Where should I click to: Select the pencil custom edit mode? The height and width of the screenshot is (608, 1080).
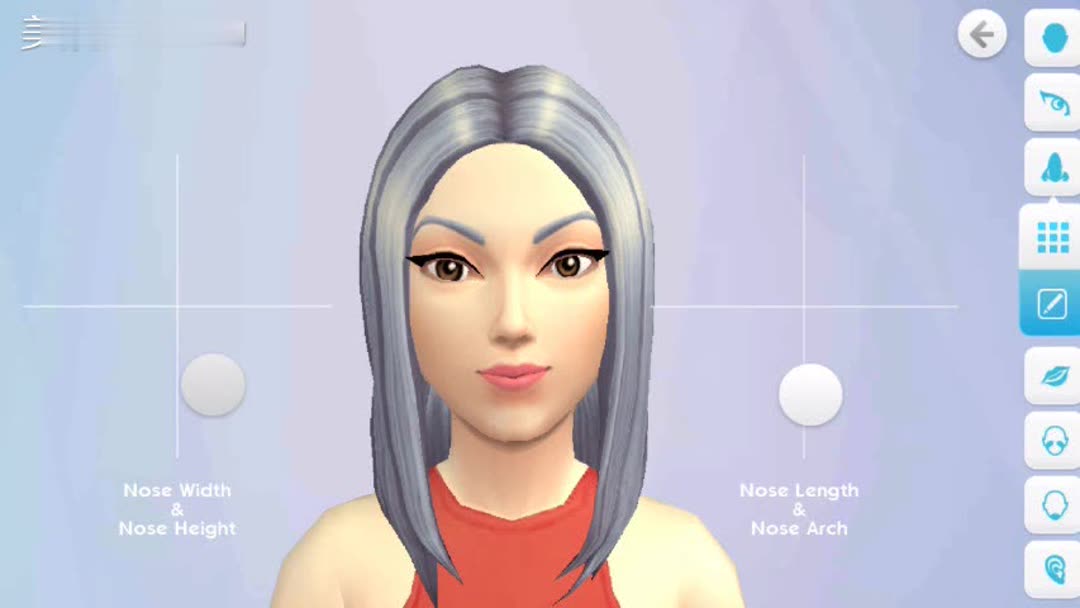[x=1052, y=304]
